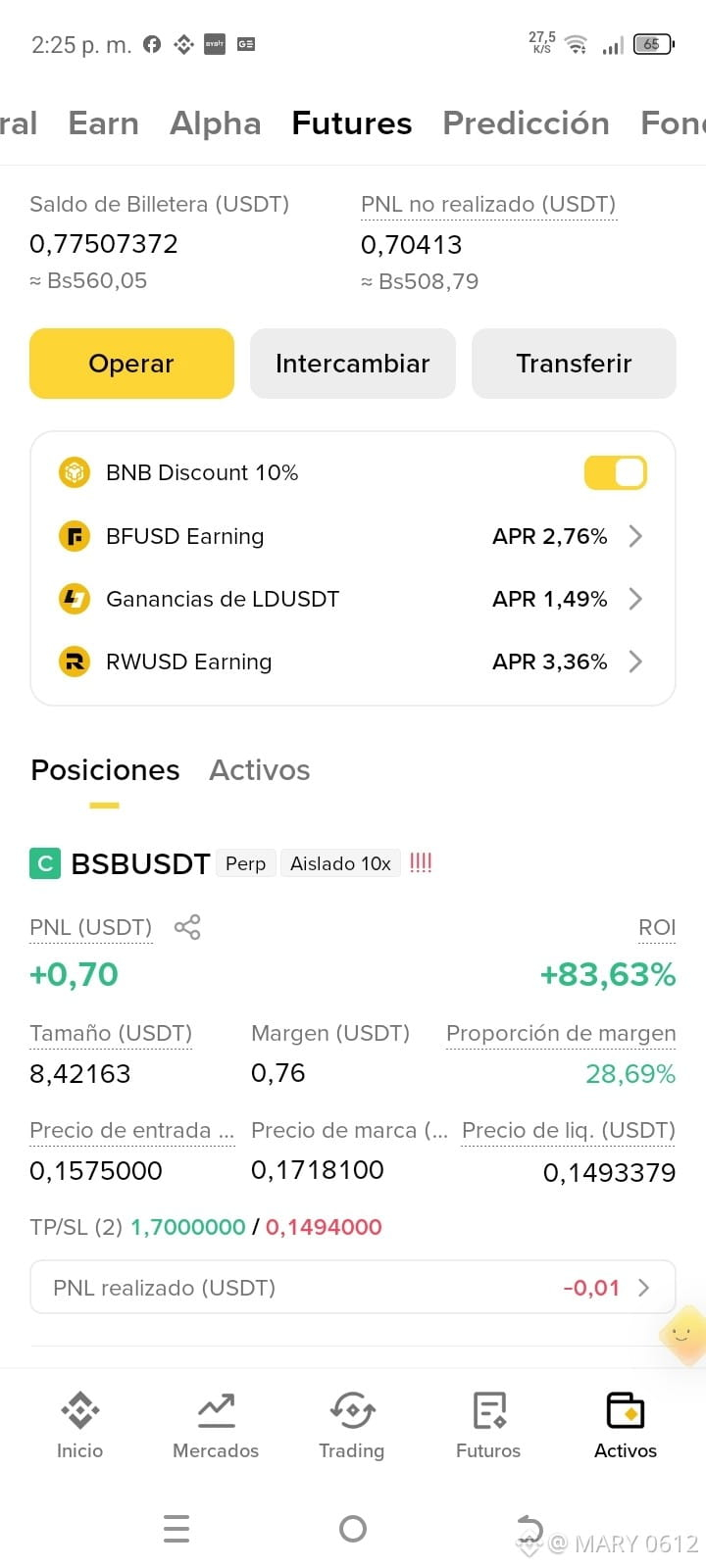Tap the floating smiley assistant icon

tap(683, 1335)
